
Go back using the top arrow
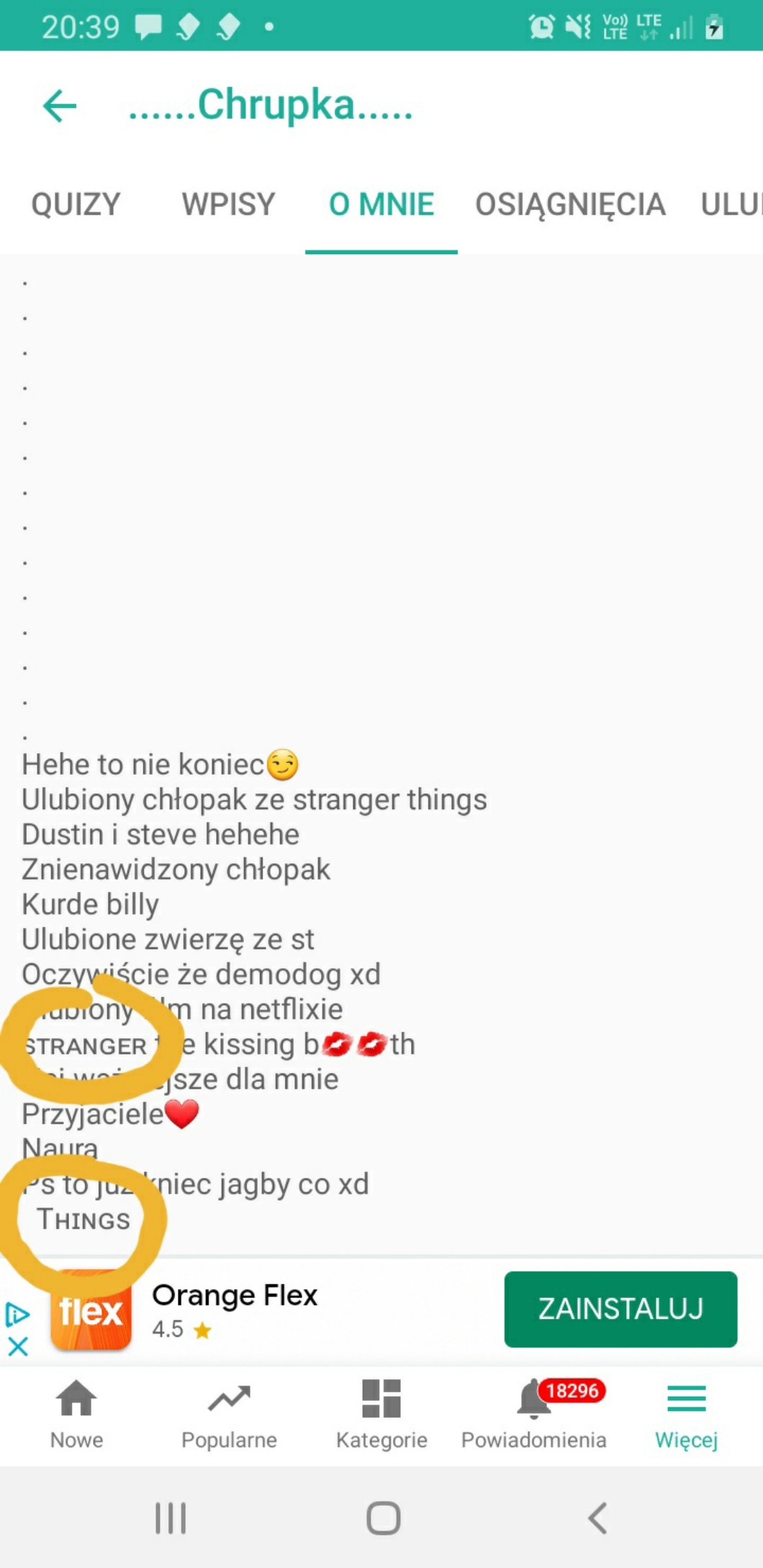pos(60,106)
